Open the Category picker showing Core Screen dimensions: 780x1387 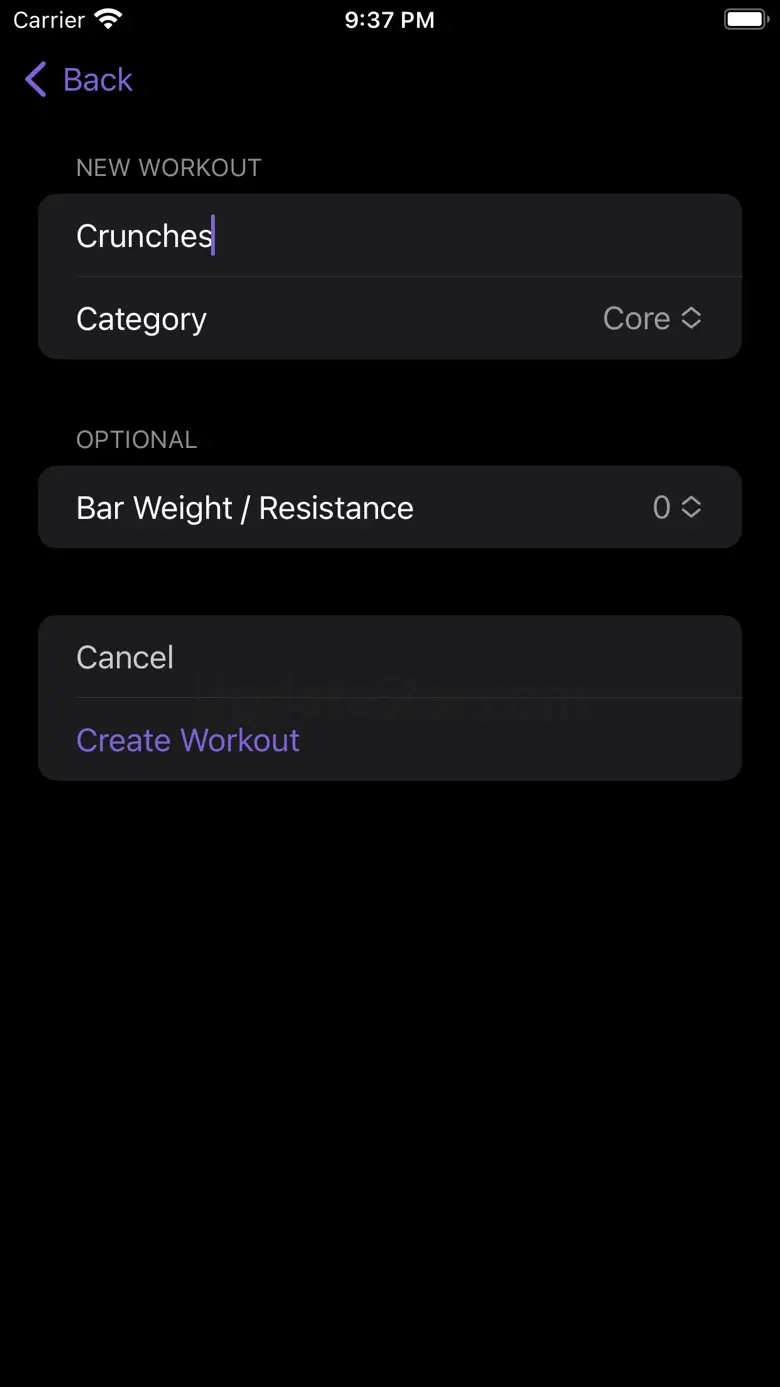(651, 319)
